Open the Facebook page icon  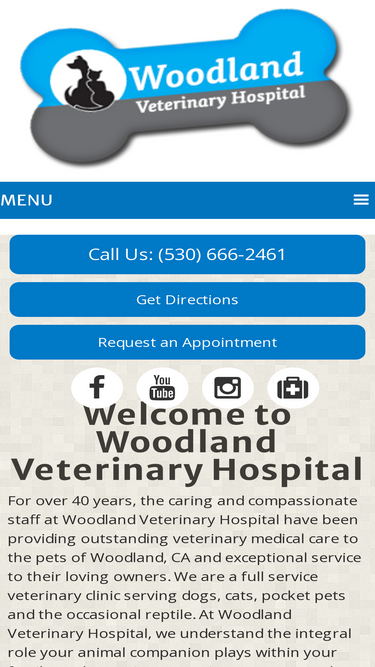tap(97, 388)
